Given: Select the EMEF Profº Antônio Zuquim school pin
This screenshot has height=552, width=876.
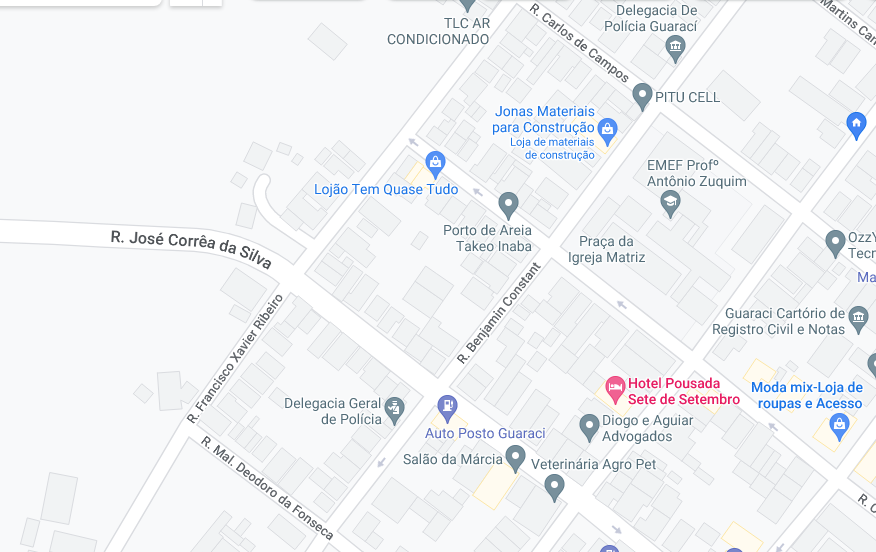Looking at the screenshot, I should (670, 204).
